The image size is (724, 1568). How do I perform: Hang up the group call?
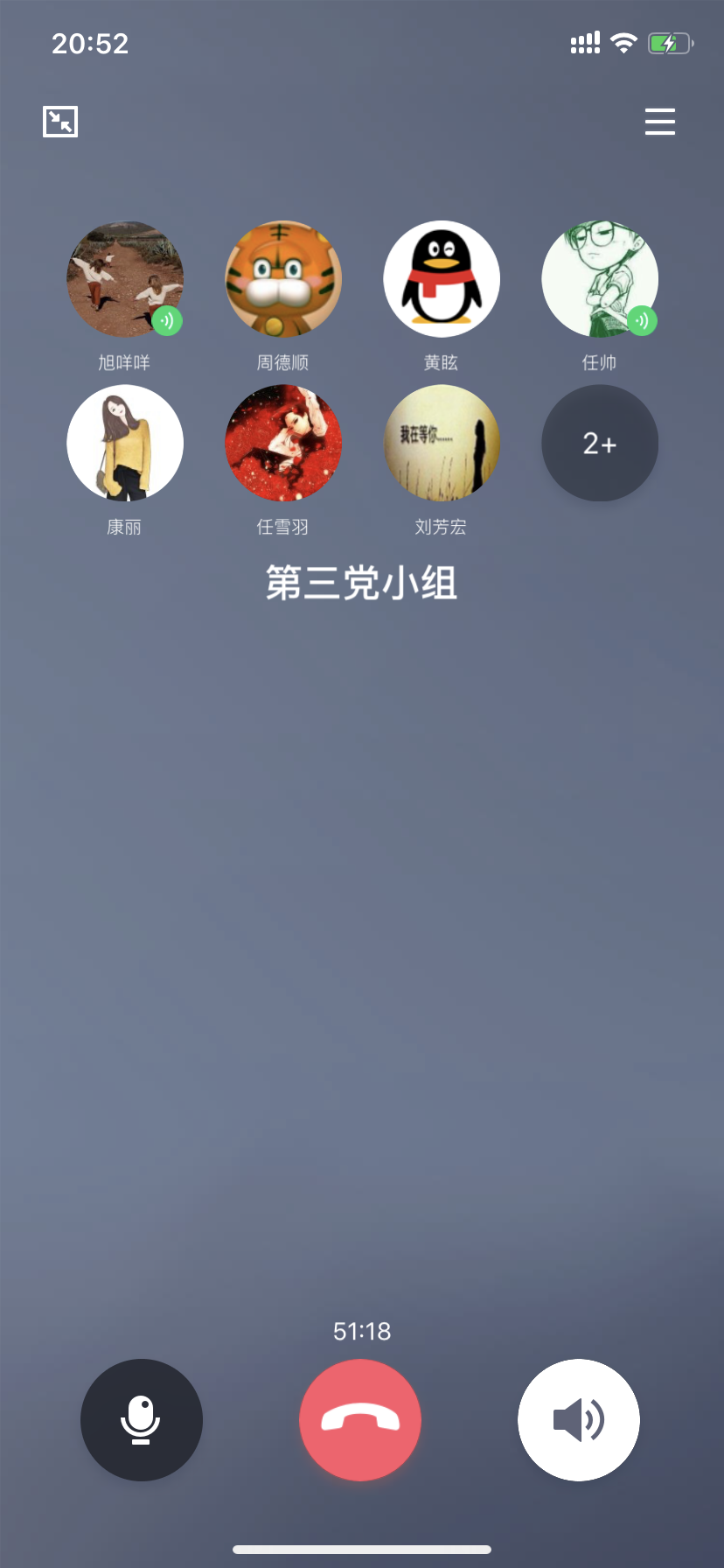(360, 1420)
